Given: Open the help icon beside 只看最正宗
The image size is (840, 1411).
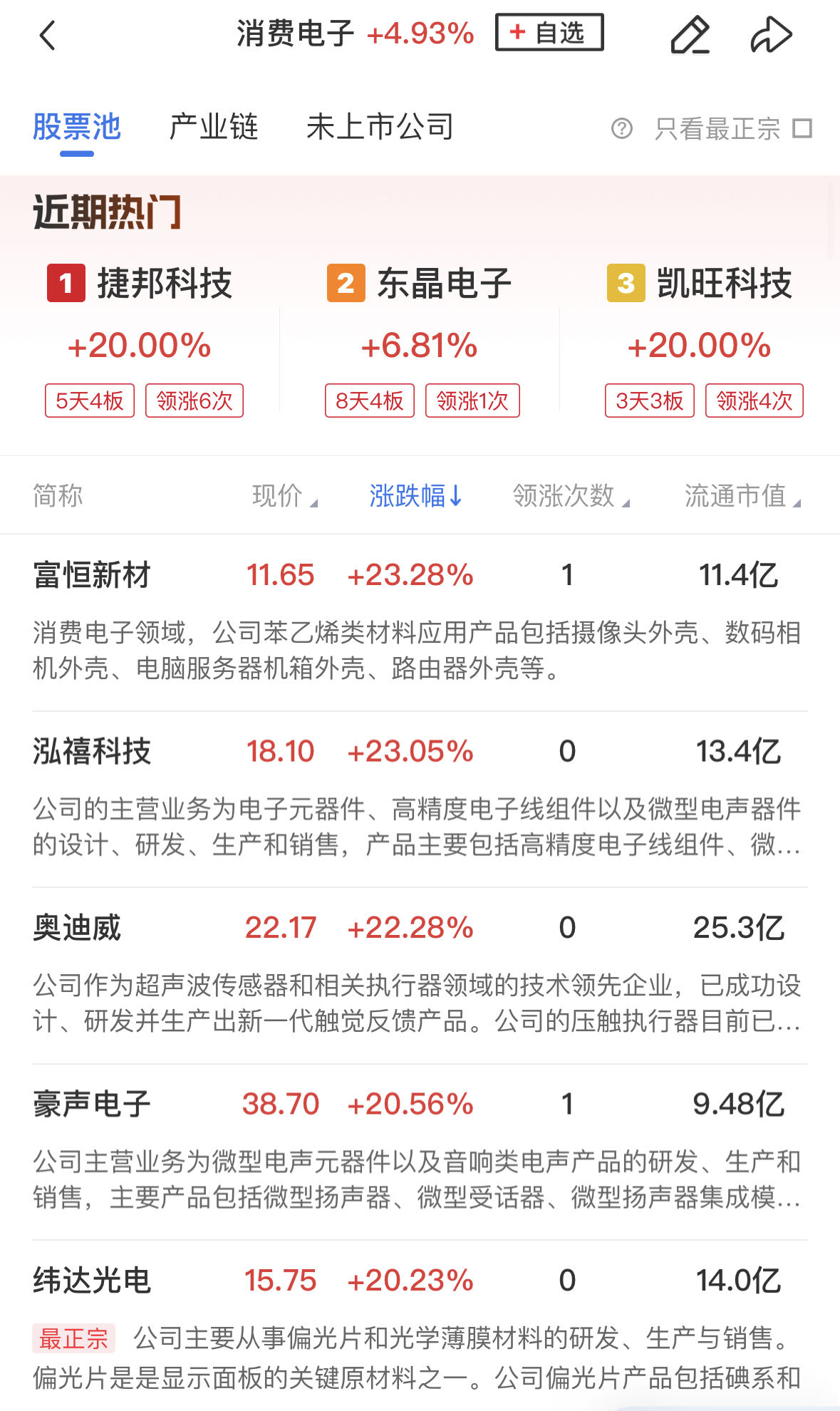Looking at the screenshot, I should pyautogui.click(x=621, y=129).
